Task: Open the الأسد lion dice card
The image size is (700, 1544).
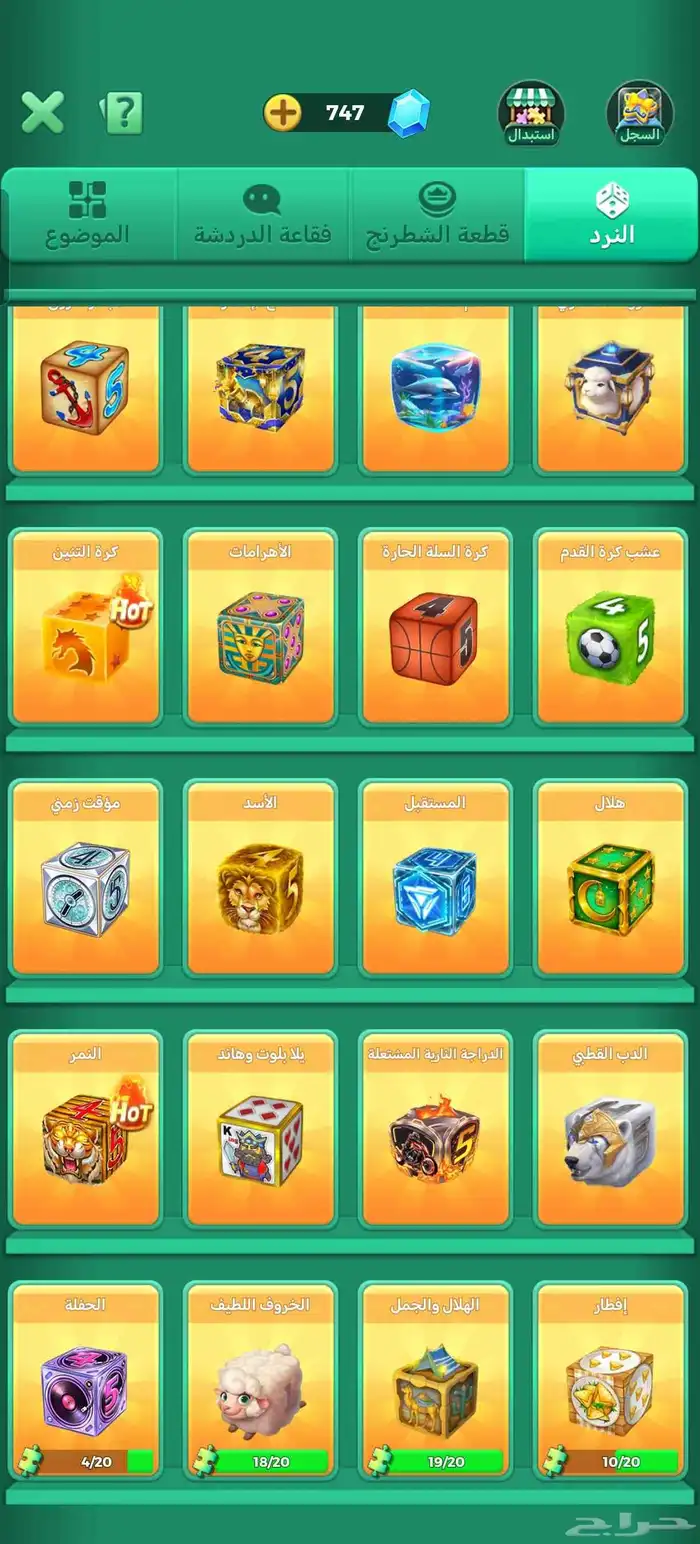Action: pos(260,879)
